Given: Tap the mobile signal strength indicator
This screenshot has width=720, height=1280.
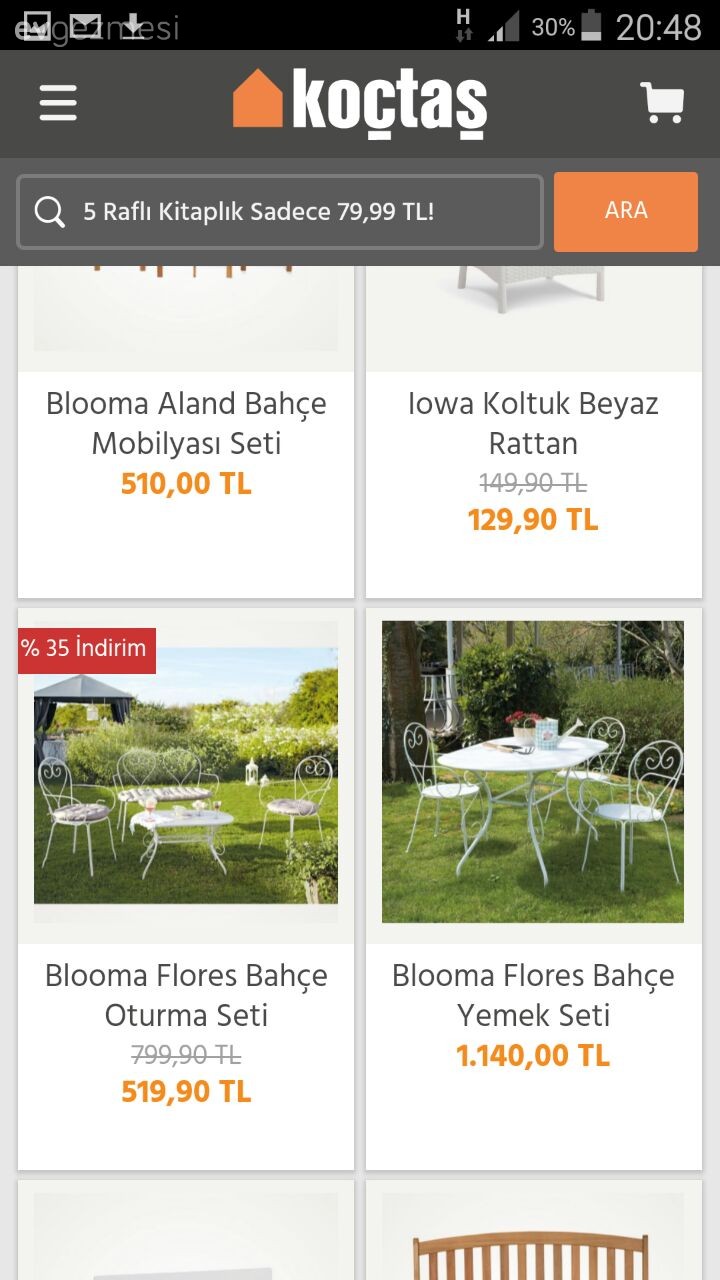Looking at the screenshot, I should coord(504,24).
